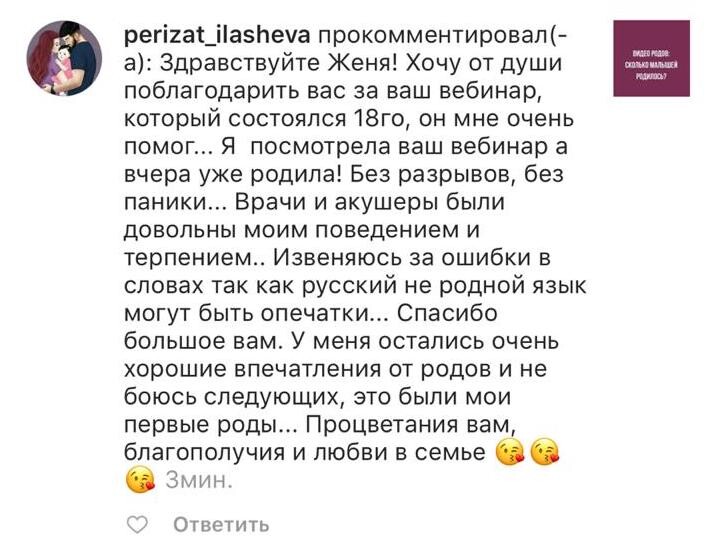Tap Ответить to reply to comment
Image resolution: width=718 pixels, height=551 pixels.
[221, 524]
